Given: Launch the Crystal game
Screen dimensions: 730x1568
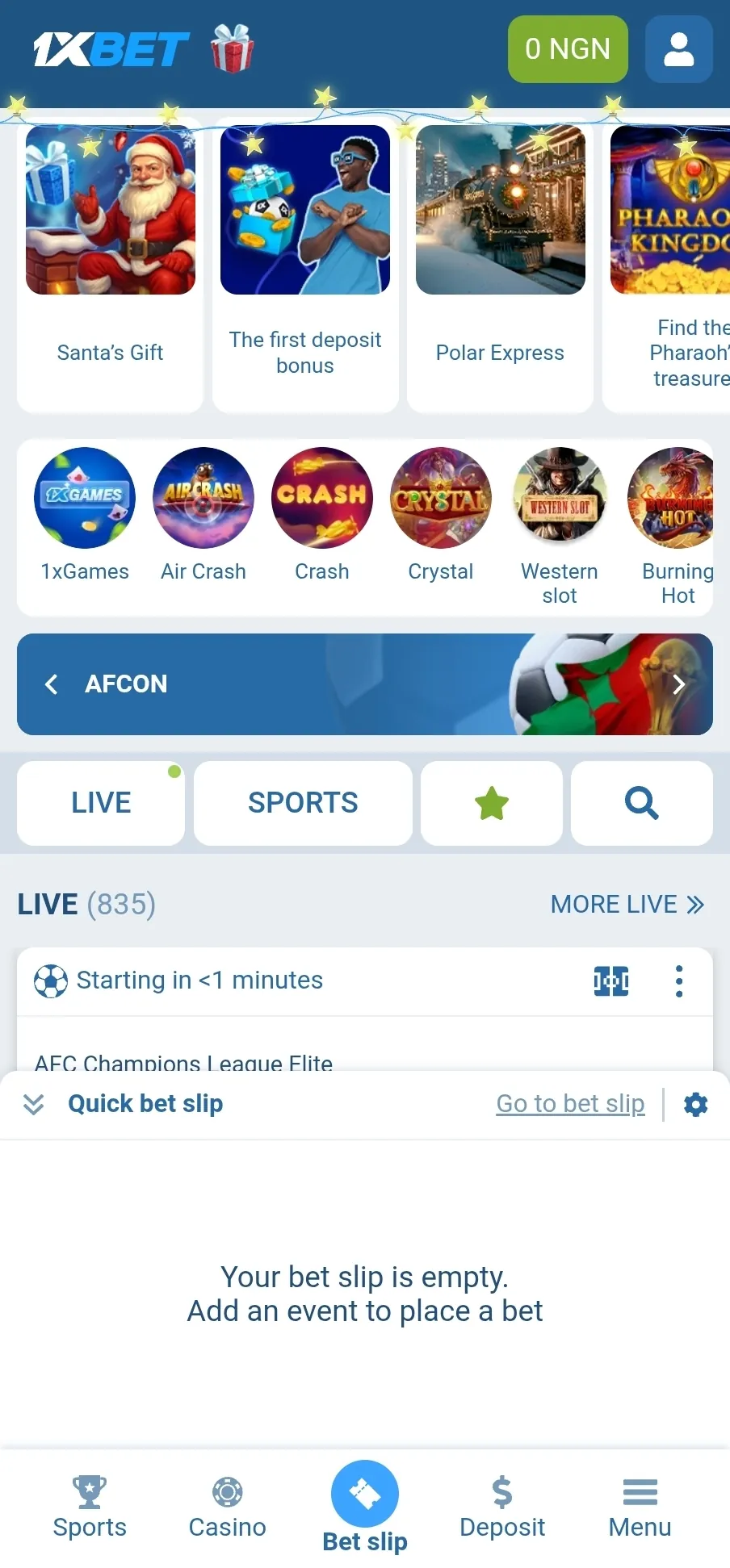Looking at the screenshot, I should (441, 514).
